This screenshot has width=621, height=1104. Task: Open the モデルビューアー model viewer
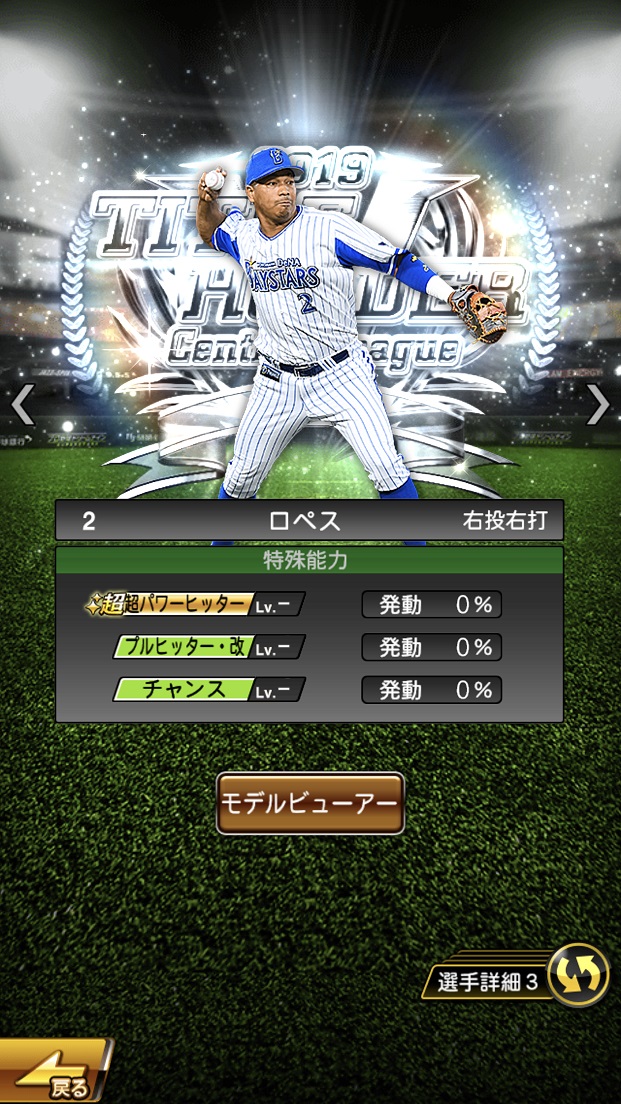pos(310,803)
